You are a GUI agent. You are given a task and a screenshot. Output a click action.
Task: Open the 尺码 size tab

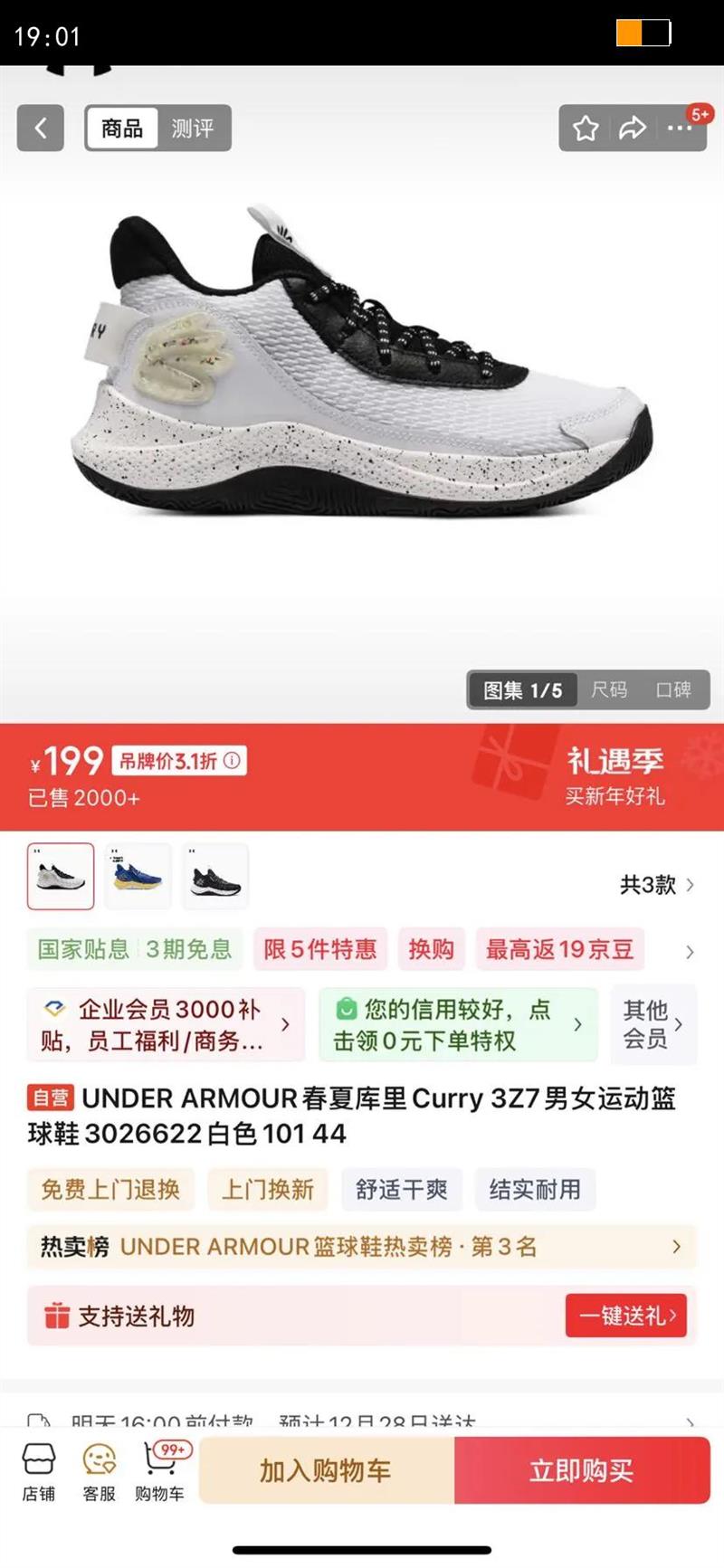click(611, 689)
